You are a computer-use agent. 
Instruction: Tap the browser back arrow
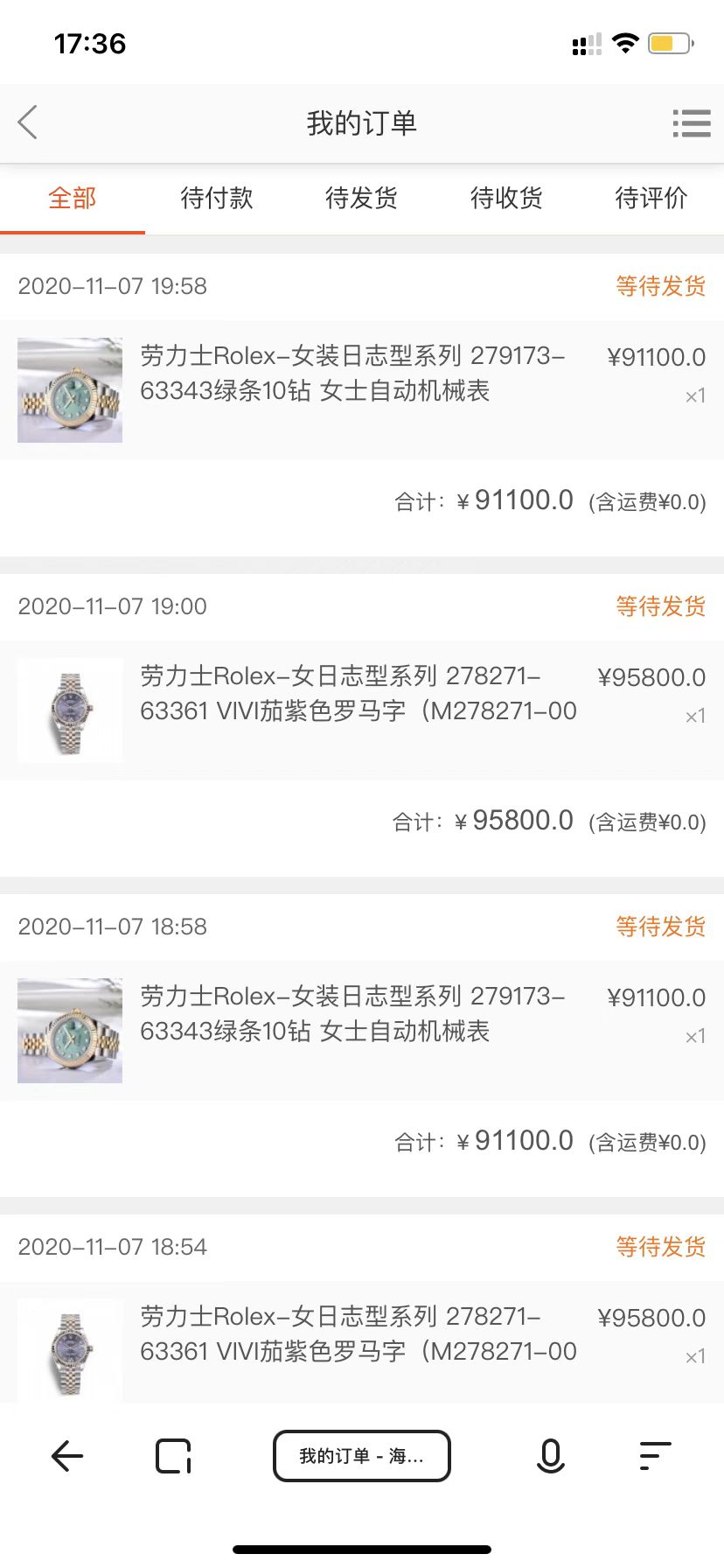(x=67, y=1456)
